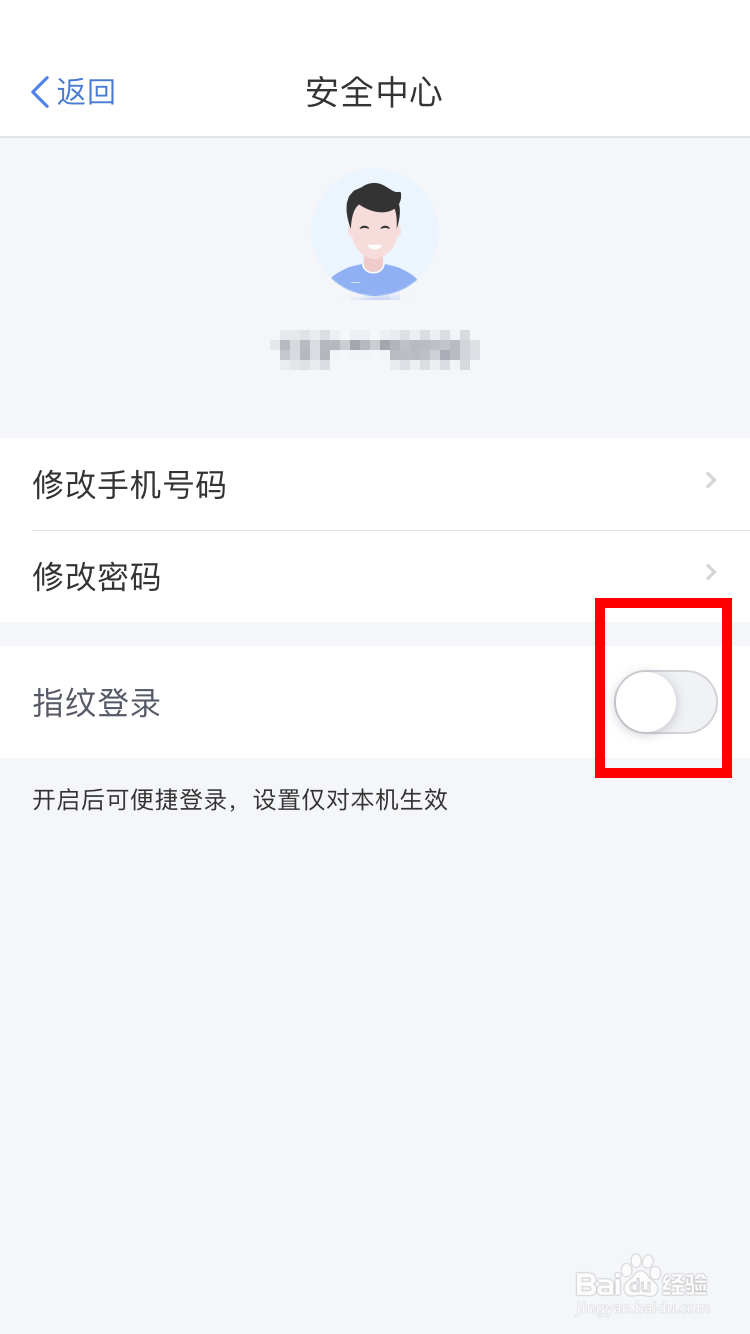Viewport: 750px width, 1334px height.
Task: Select the 安全中心 title bar
Action: [375, 91]
